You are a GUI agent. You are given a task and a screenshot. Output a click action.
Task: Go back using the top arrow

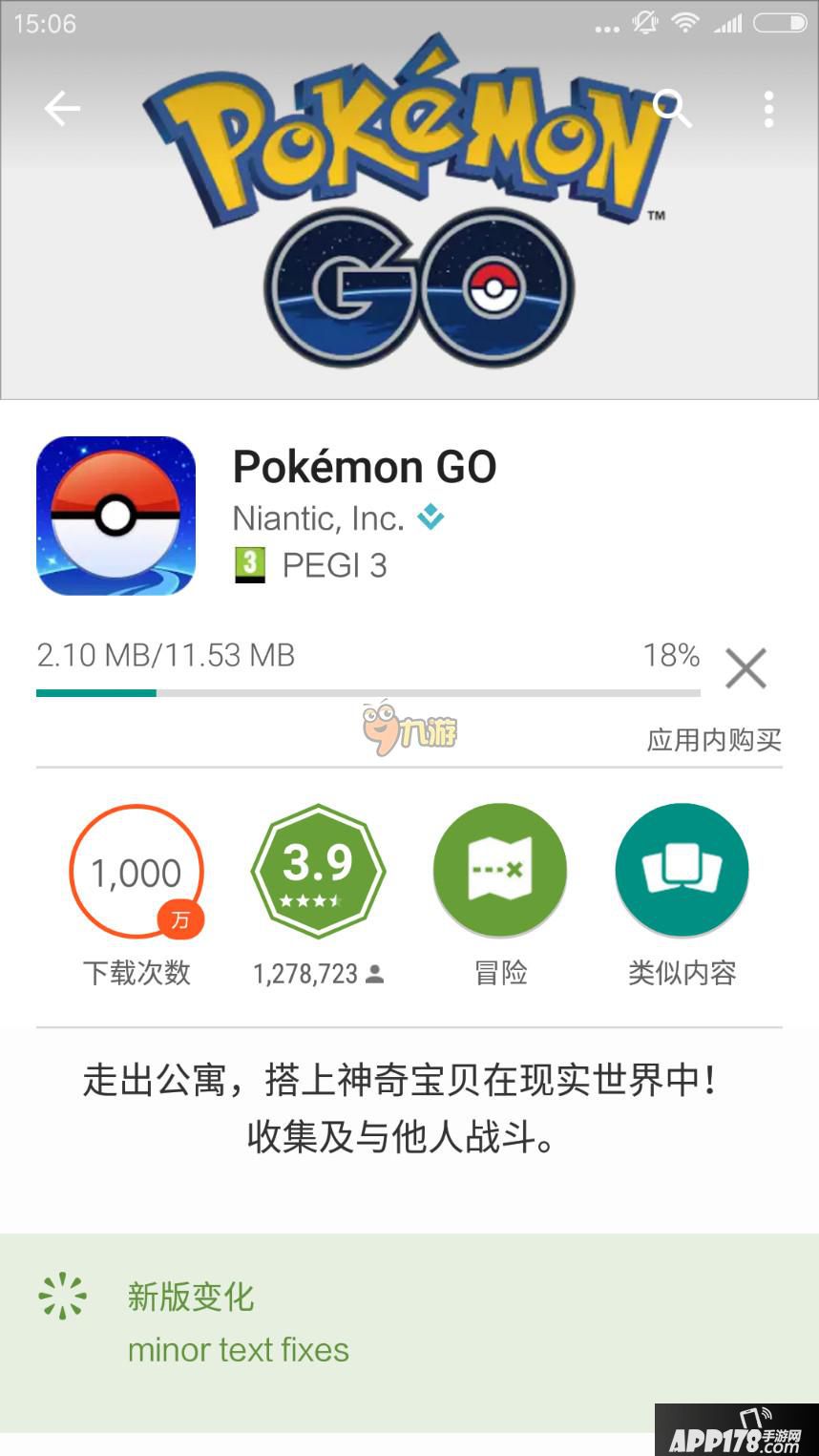62,109
